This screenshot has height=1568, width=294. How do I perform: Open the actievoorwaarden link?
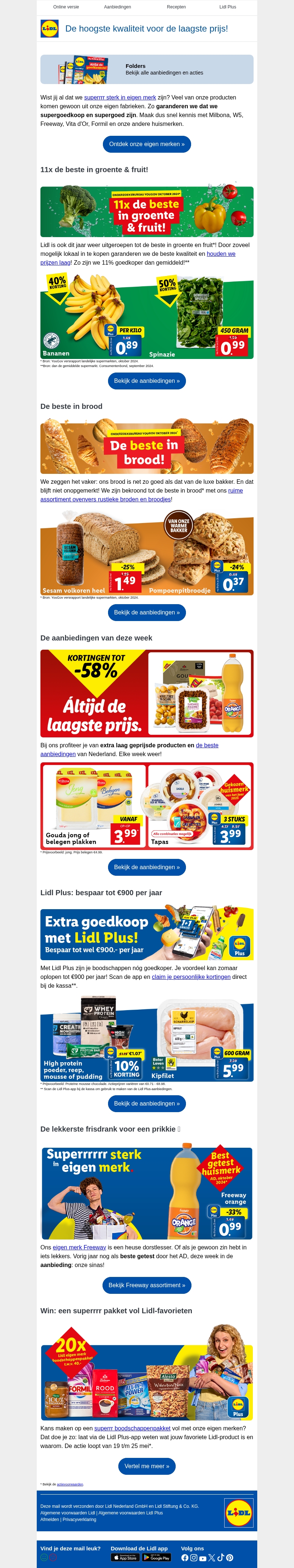point(70,1485)
